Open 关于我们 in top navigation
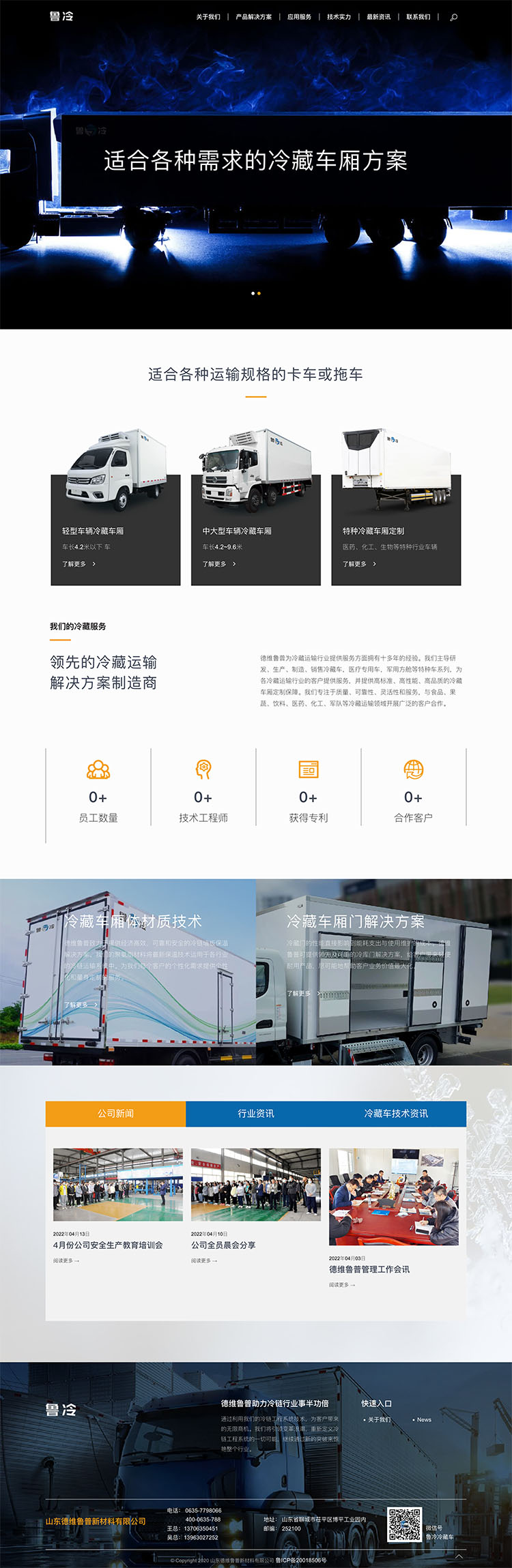 click(x=208, y=17)
